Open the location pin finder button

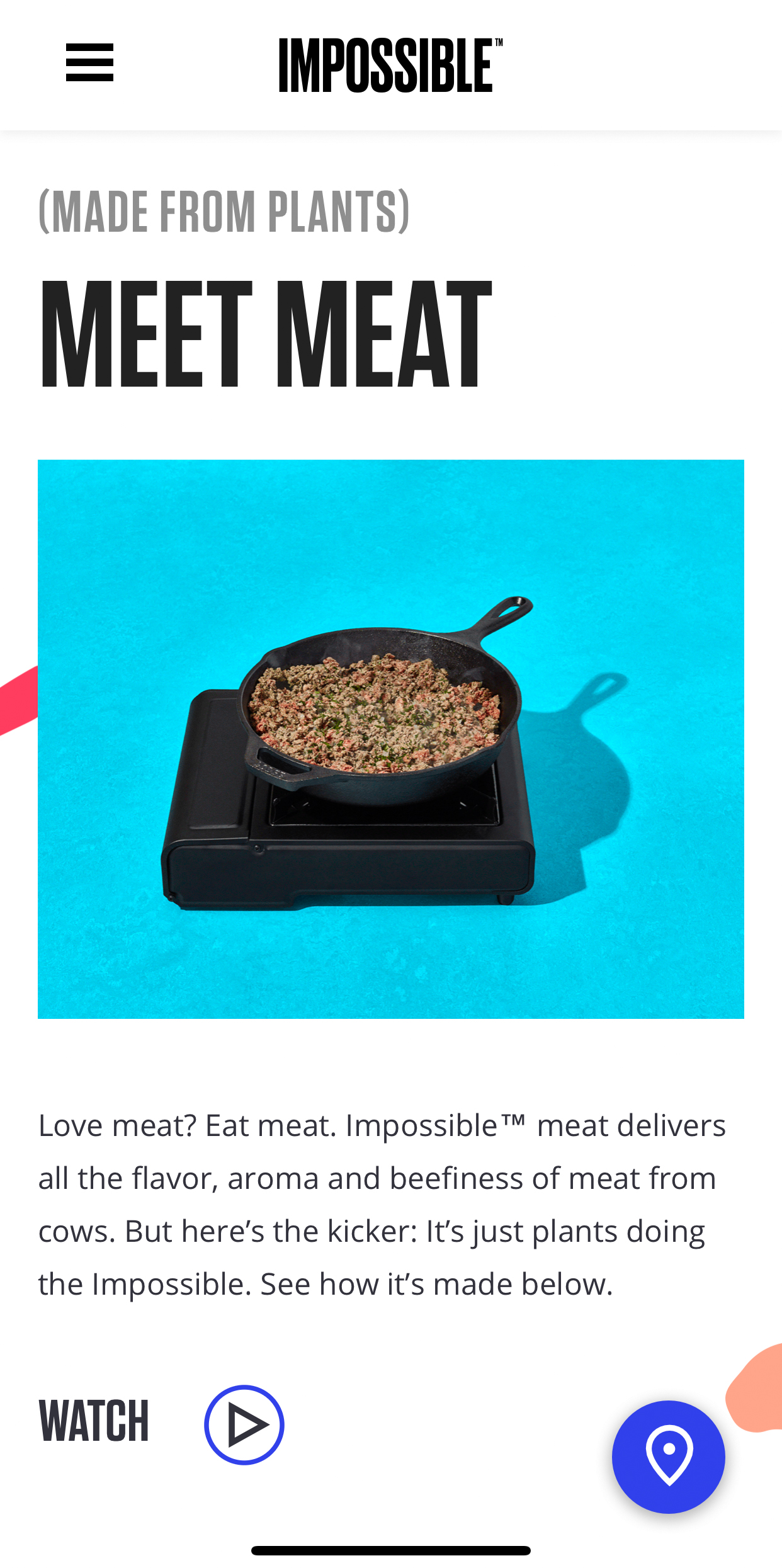coord(669,1456)
